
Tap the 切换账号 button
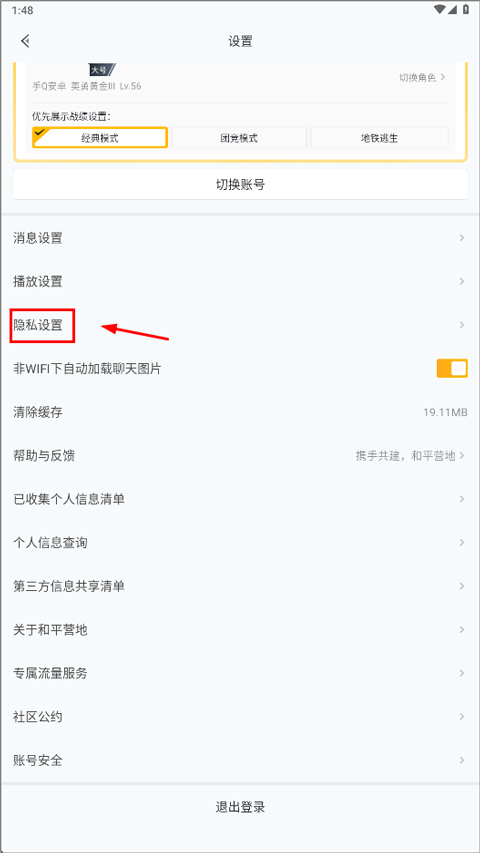pos(240,185)
